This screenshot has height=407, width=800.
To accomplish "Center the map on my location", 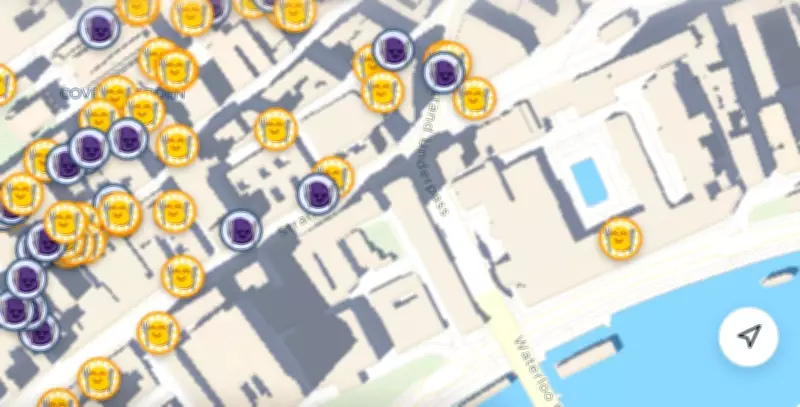I will (x=748, y=337).
